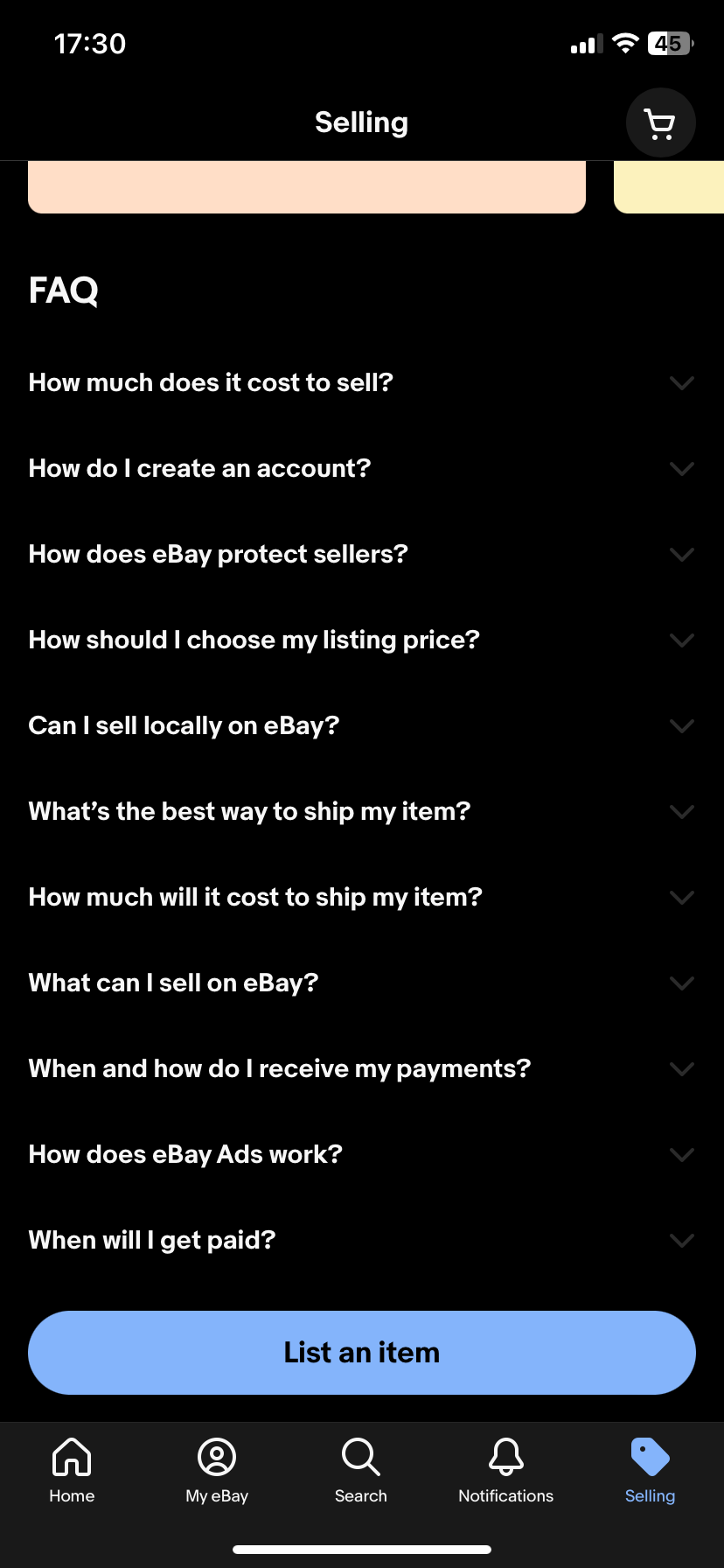Expand "How does eBay protect sellers?"

click(x=361, y=554)
